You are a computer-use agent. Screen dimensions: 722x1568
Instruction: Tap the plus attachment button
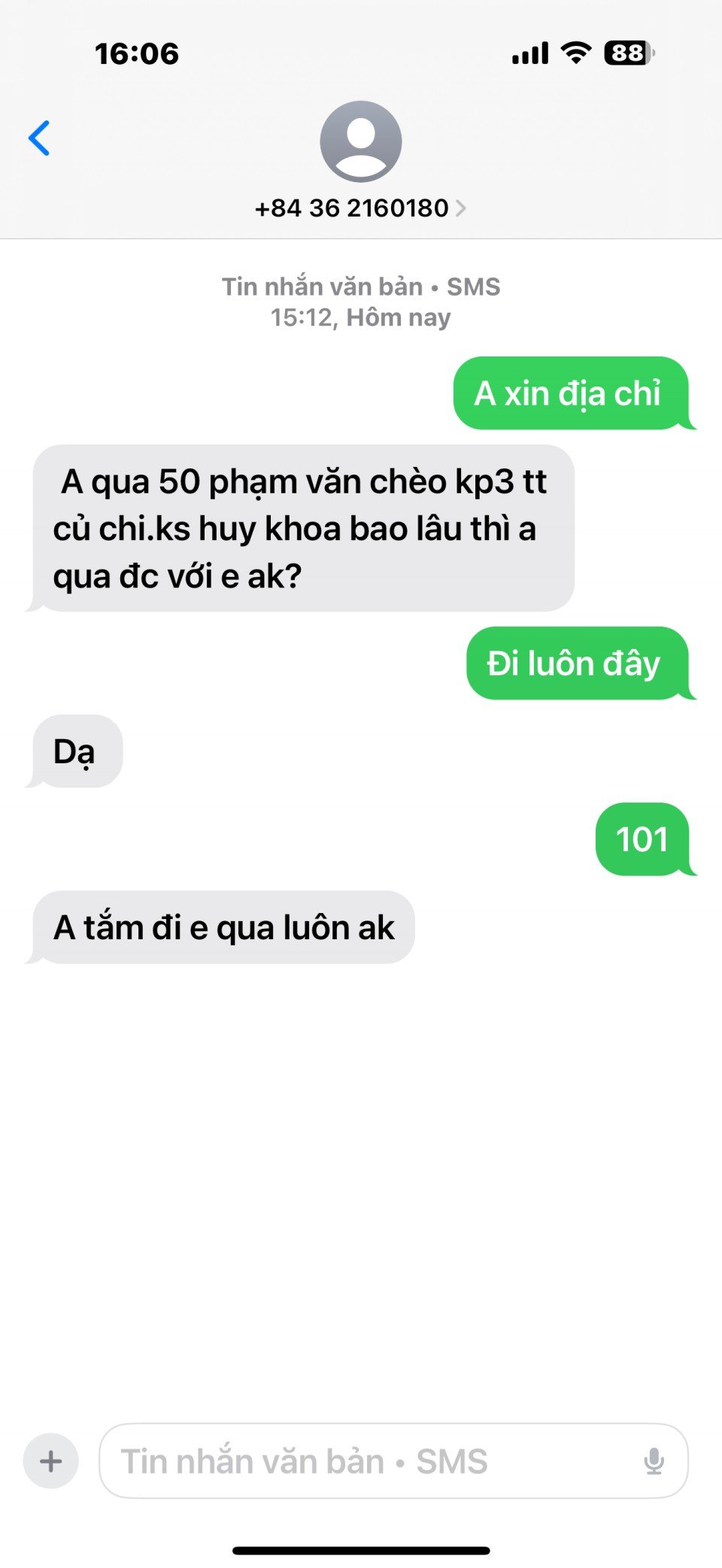point(51,1461)
